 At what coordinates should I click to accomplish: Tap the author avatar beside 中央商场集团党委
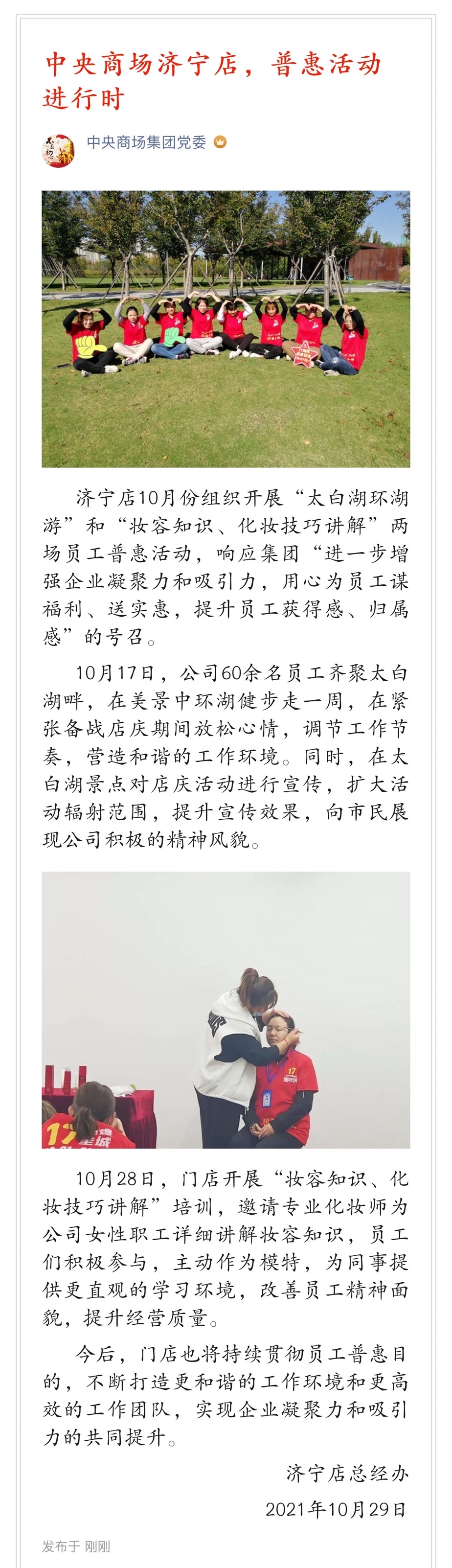(58, 150)
